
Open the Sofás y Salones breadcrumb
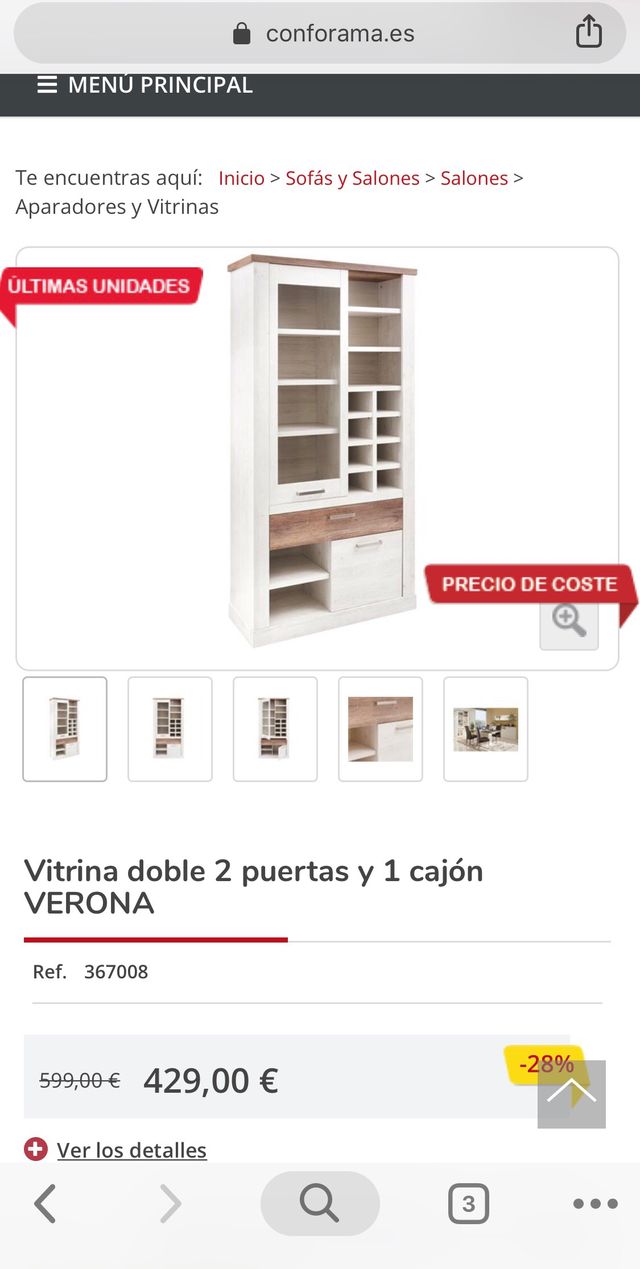click(x=352, y=178)
